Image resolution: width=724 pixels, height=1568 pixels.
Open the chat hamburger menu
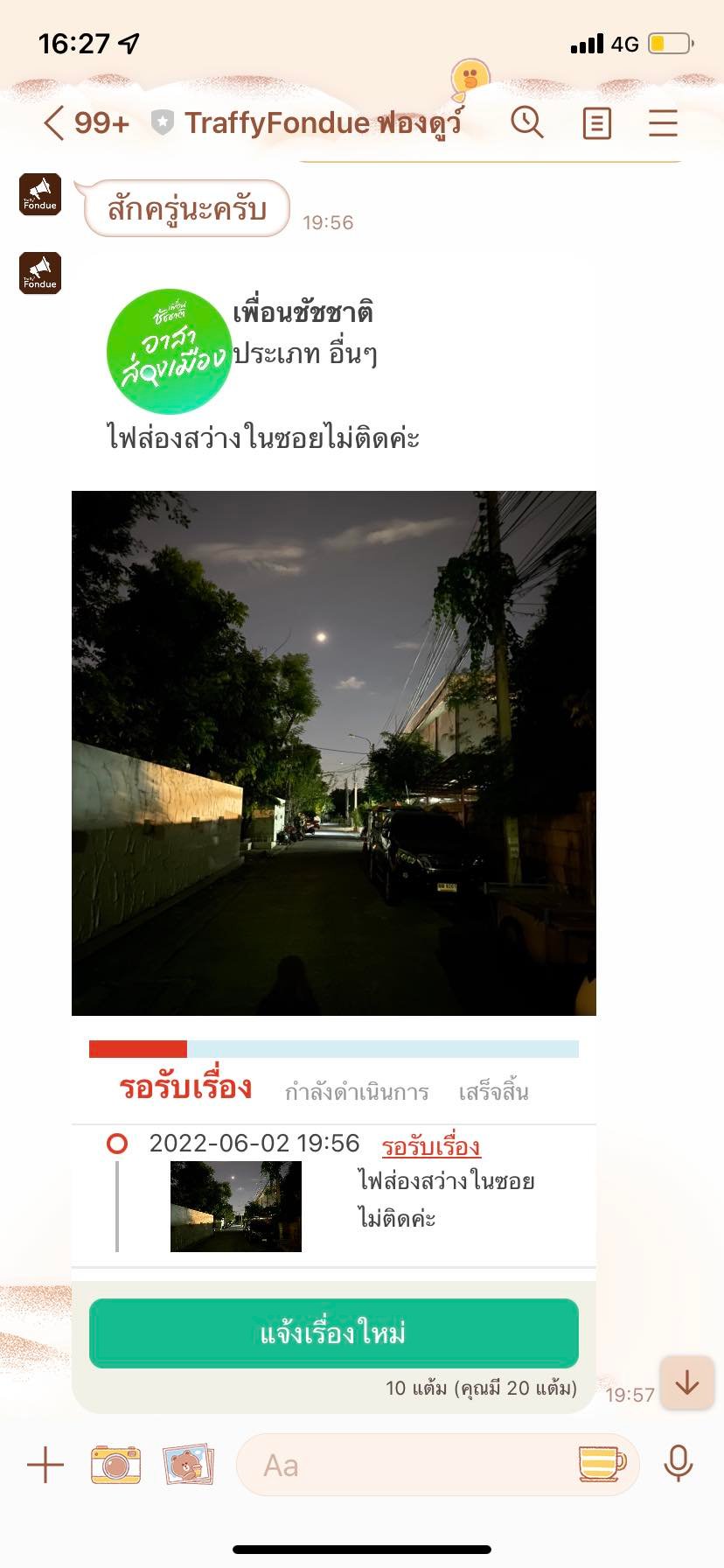(x=663, y=122)
